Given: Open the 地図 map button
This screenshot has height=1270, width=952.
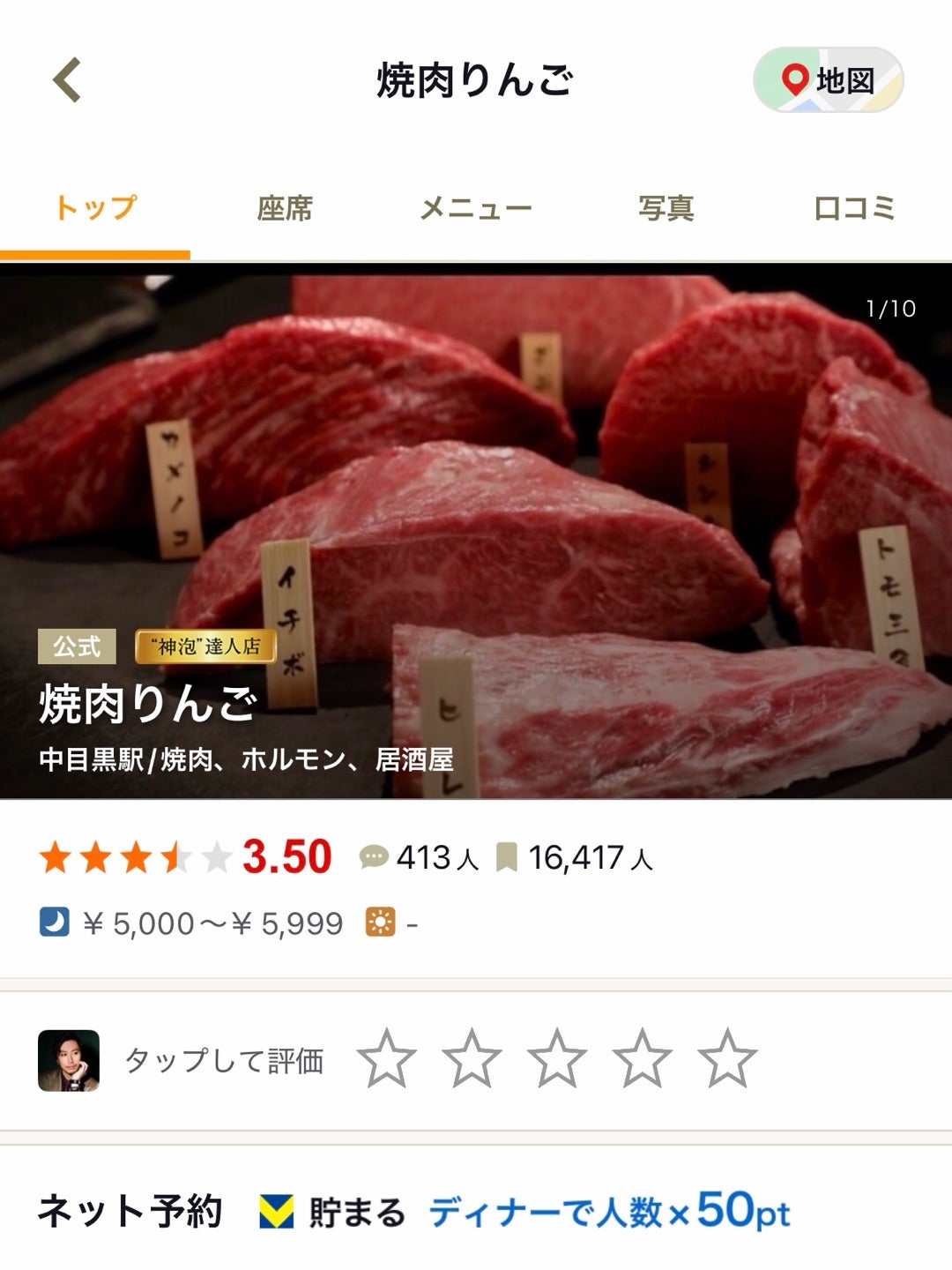Looking at the screenshot, I should pos(828,80).
